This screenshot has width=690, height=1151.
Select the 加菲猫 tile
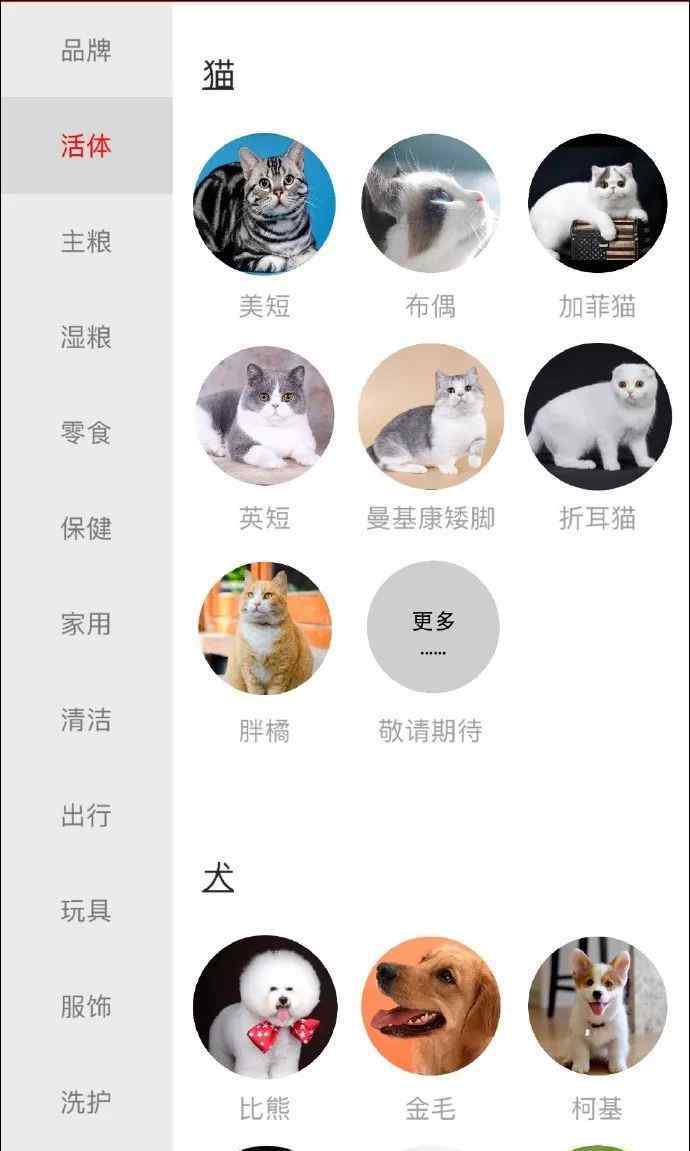coord(597,204)
